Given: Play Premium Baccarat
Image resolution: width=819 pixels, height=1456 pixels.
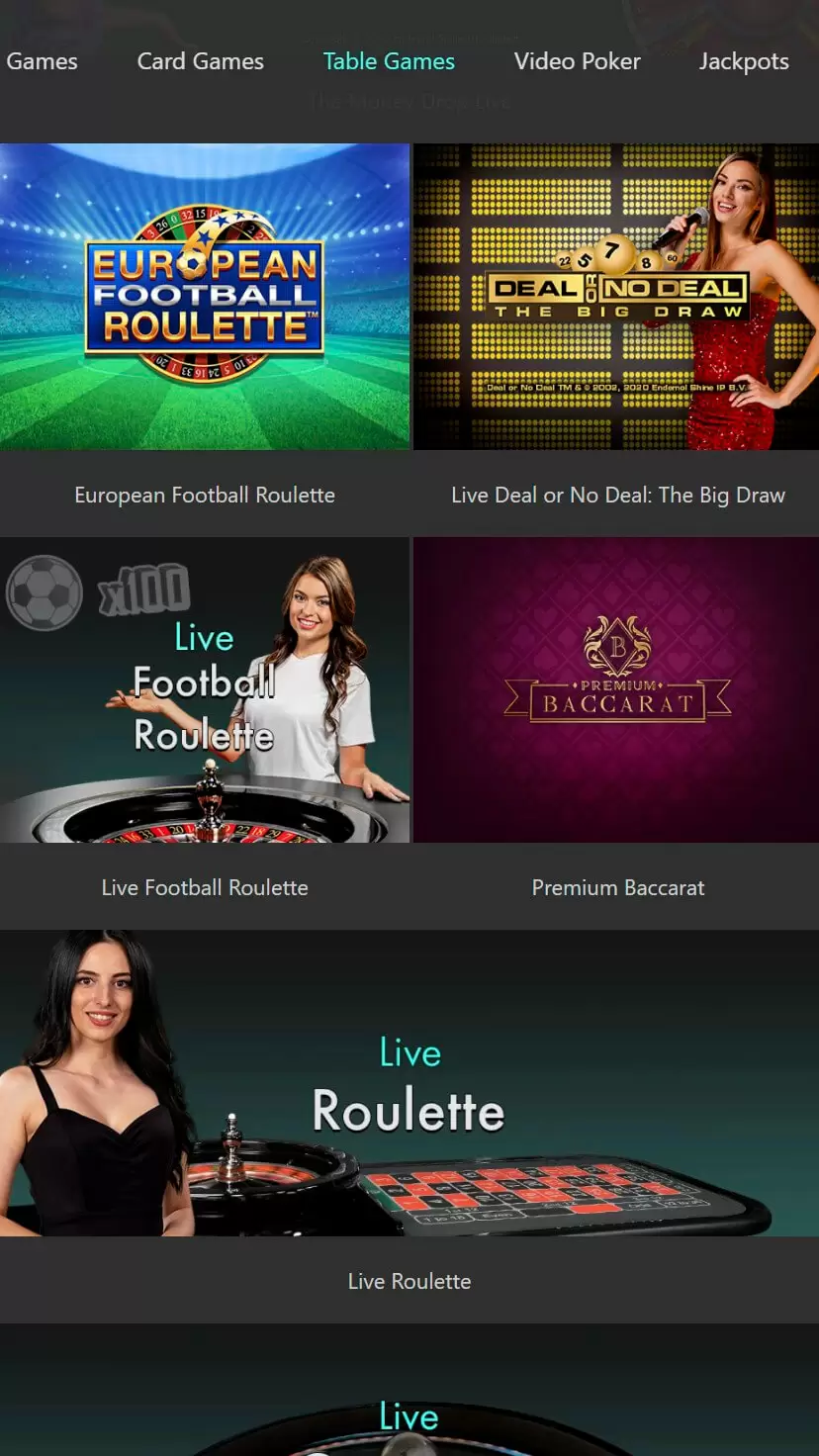Looking at the screenshot, I should pos(616,690).
